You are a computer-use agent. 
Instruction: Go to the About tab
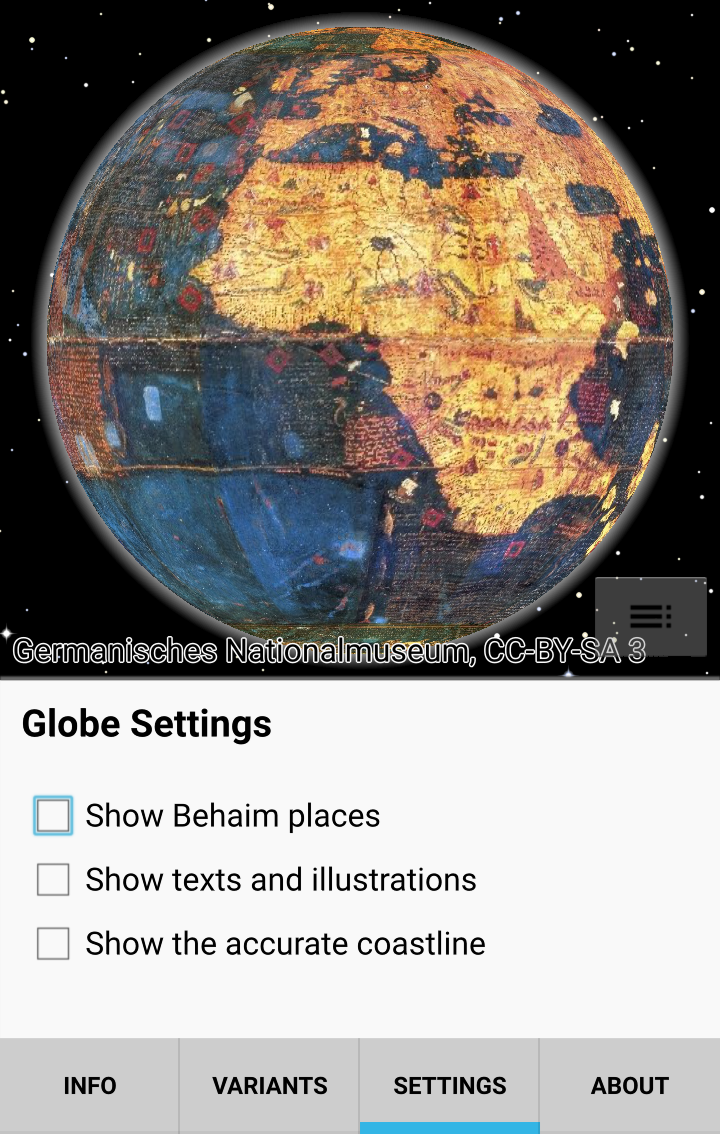click(x=630, y=1086)
